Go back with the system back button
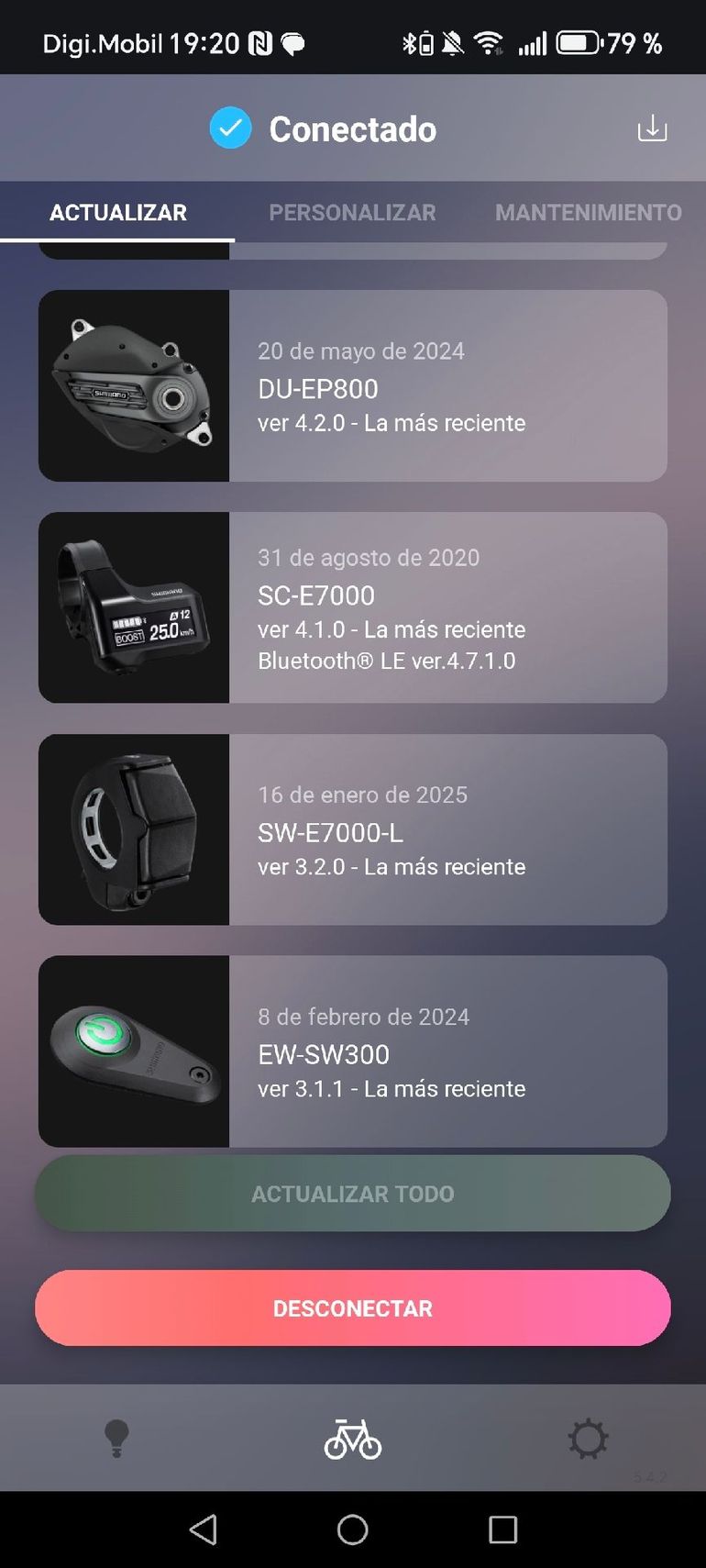706x1568 pixels. coord(204,1529)
